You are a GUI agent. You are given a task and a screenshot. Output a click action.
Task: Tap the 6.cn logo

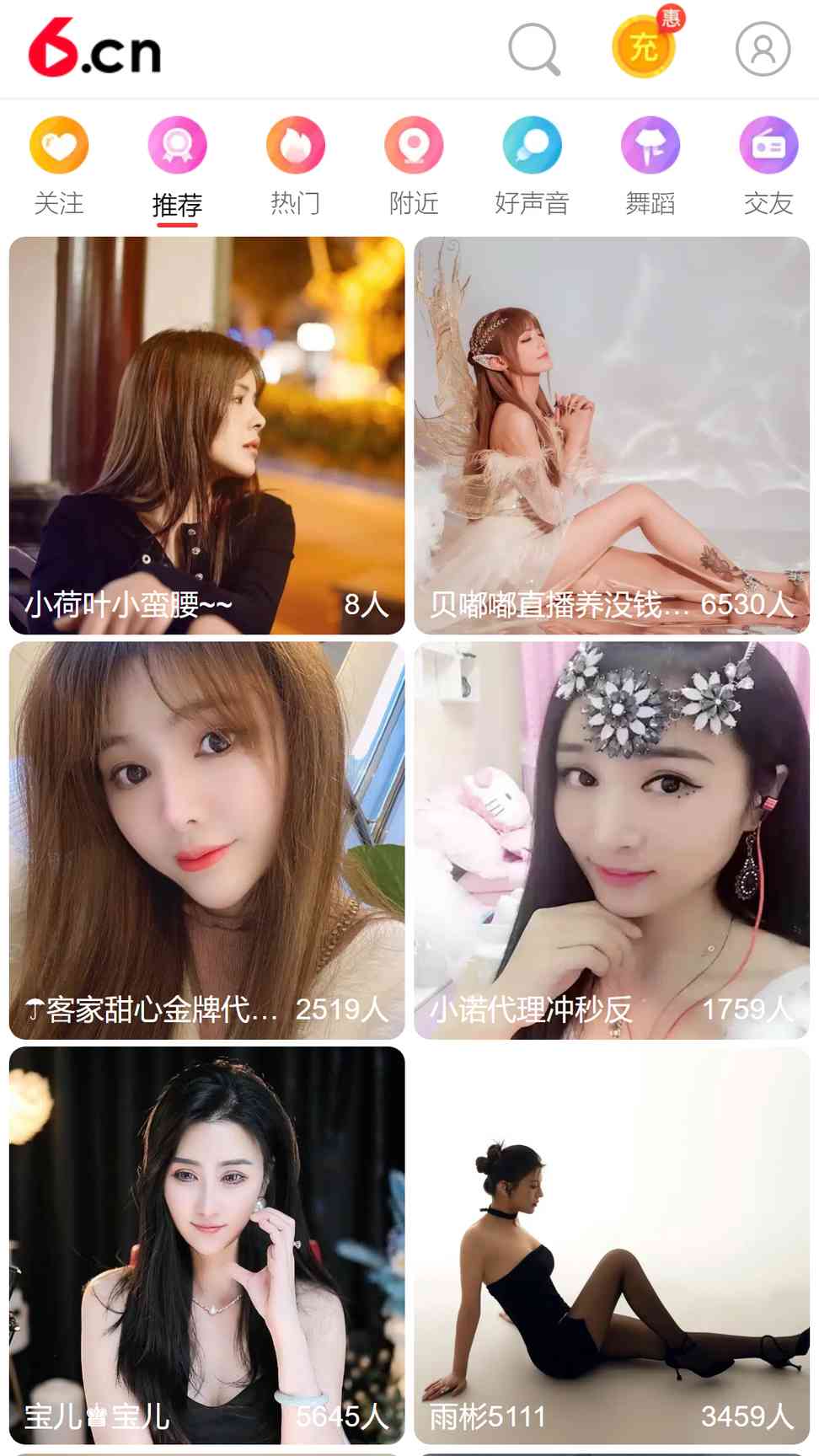tap(94, 49)
